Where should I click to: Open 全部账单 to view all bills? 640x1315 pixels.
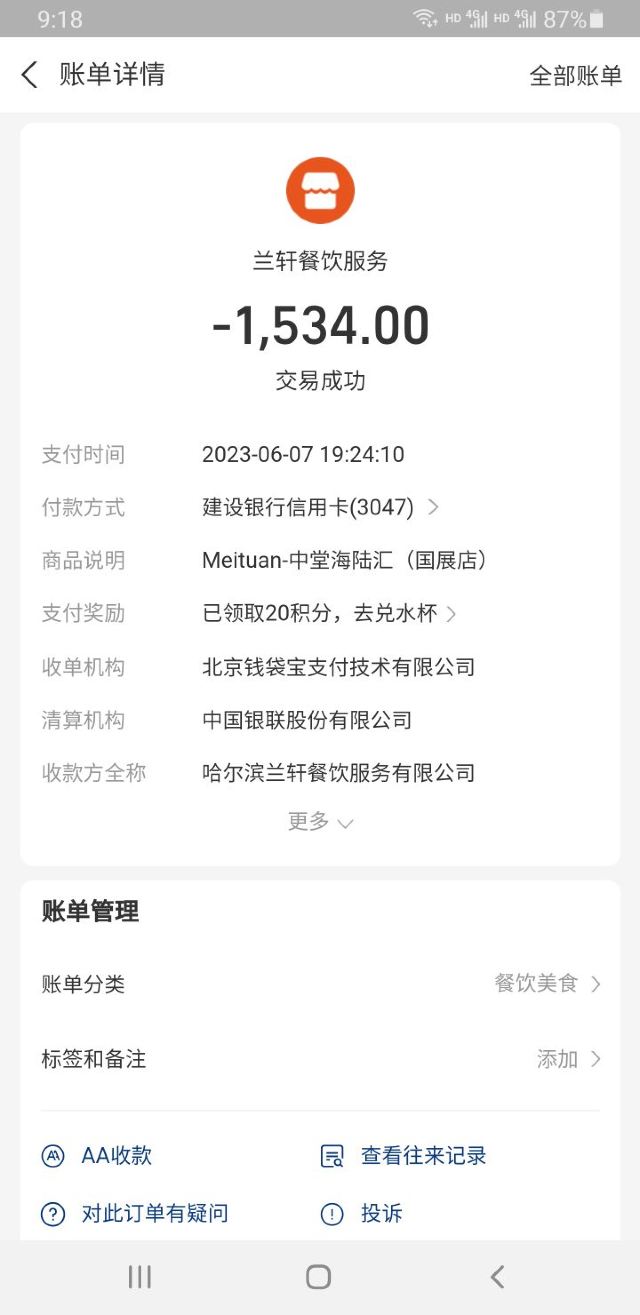(x=575, y=76)
